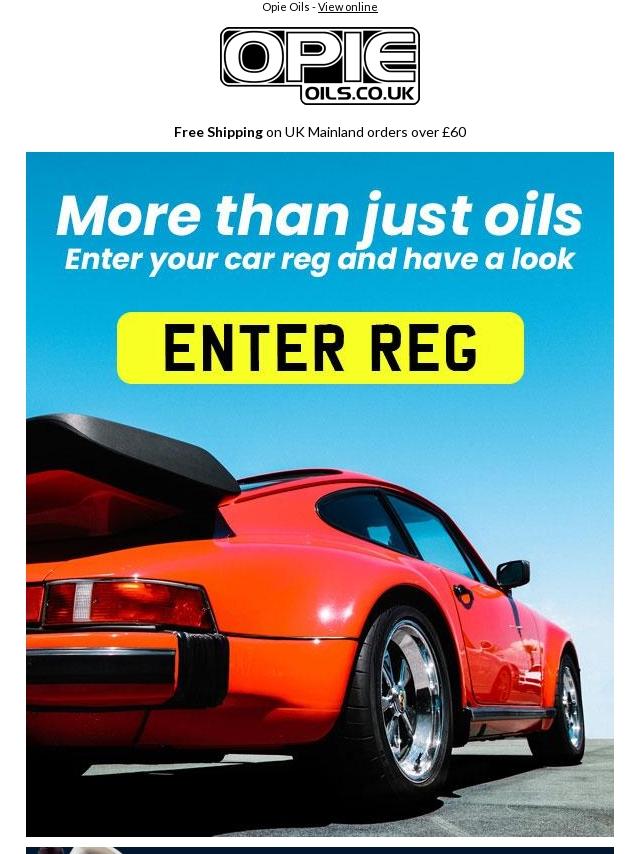Tap the yellow ENTER REG button

320,348
